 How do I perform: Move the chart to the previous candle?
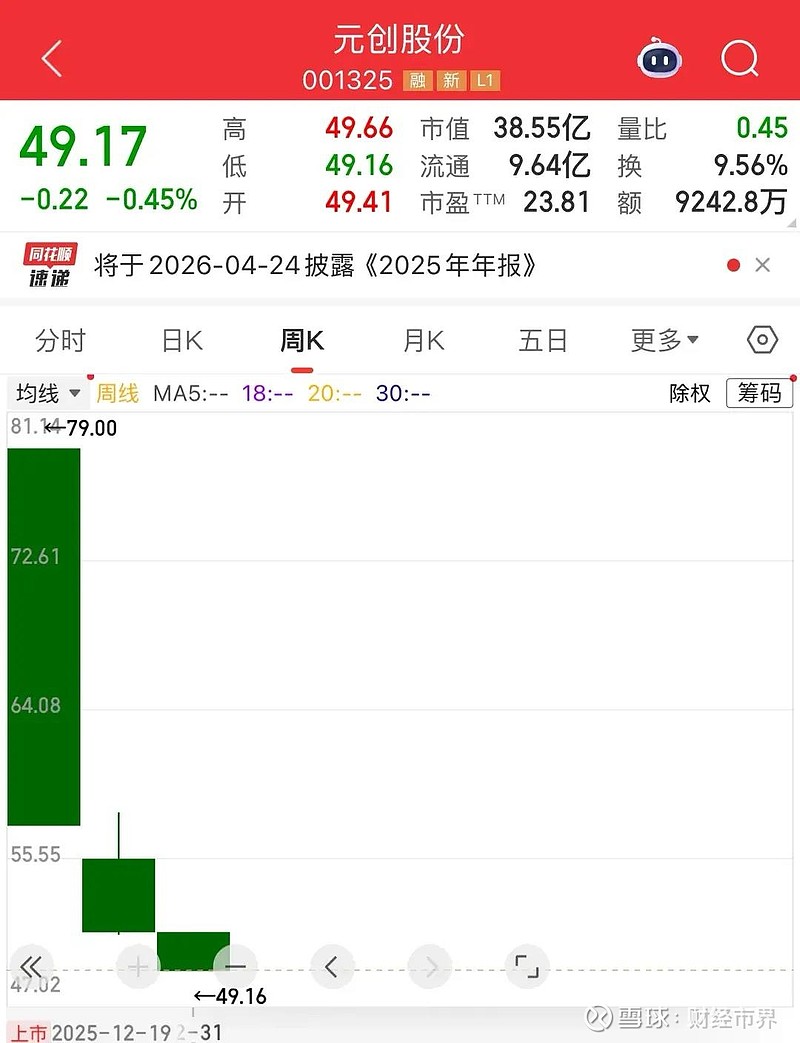pos(332,967)
